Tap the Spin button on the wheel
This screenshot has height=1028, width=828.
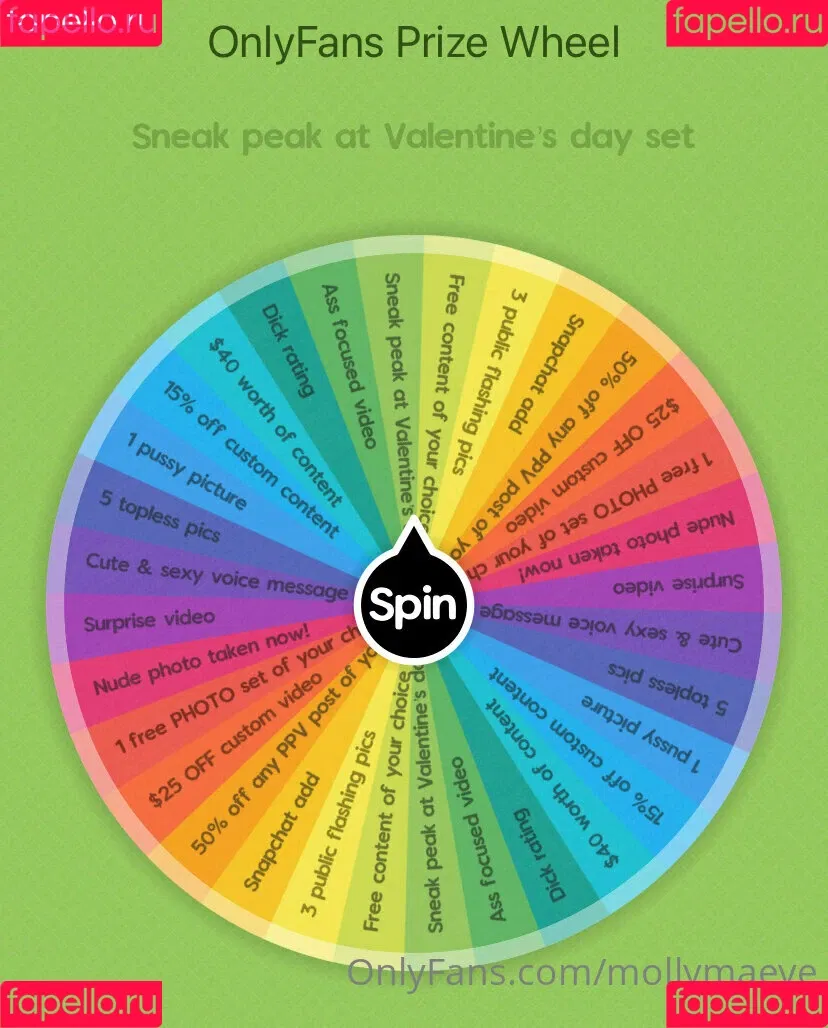[414, 604]
